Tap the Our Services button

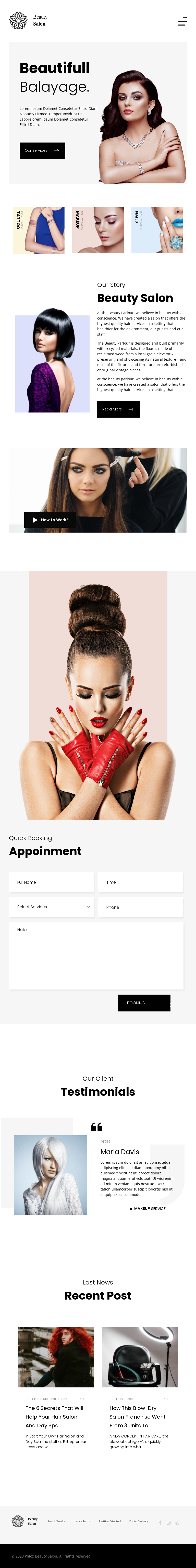point(42,150)
